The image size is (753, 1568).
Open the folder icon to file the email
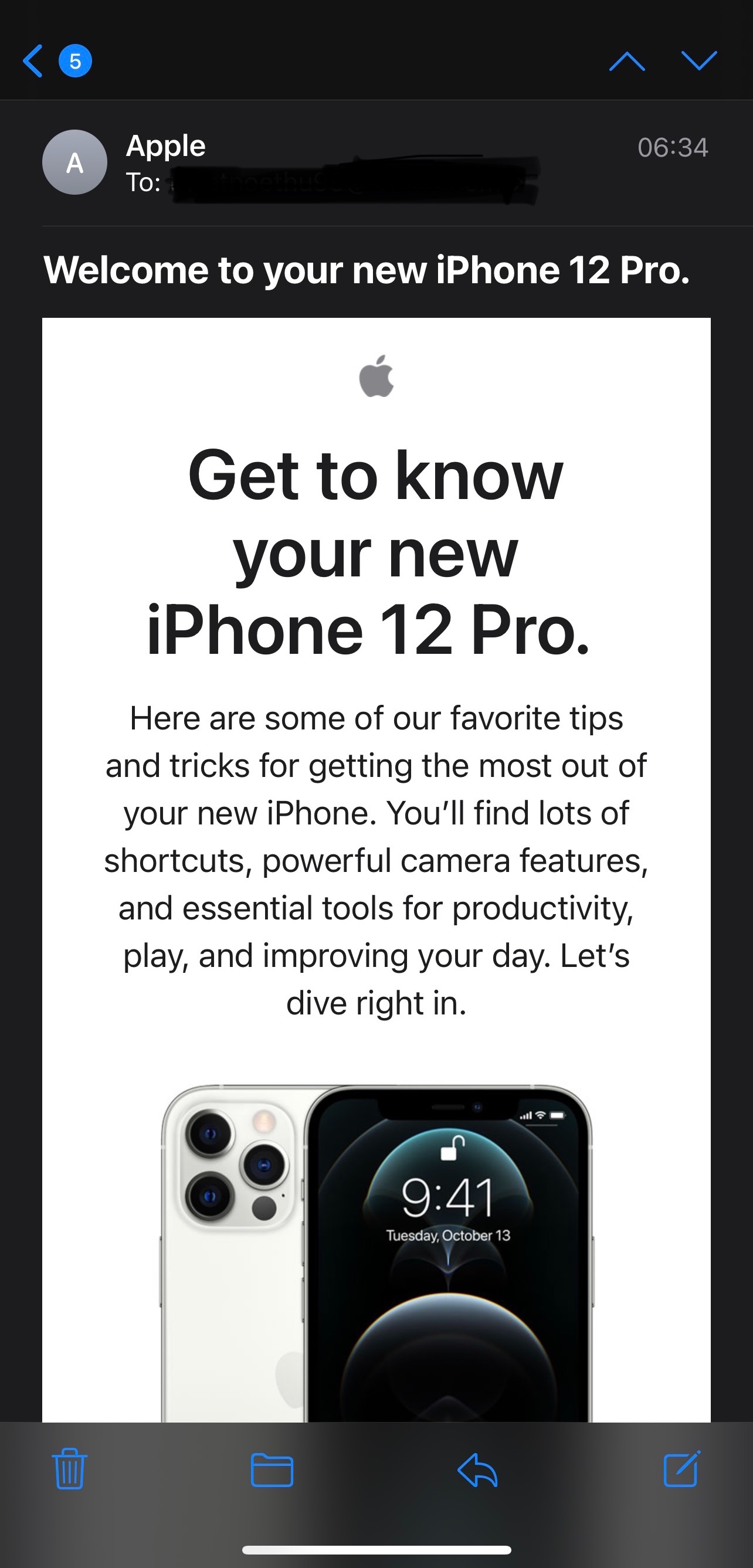(272, 1471)
